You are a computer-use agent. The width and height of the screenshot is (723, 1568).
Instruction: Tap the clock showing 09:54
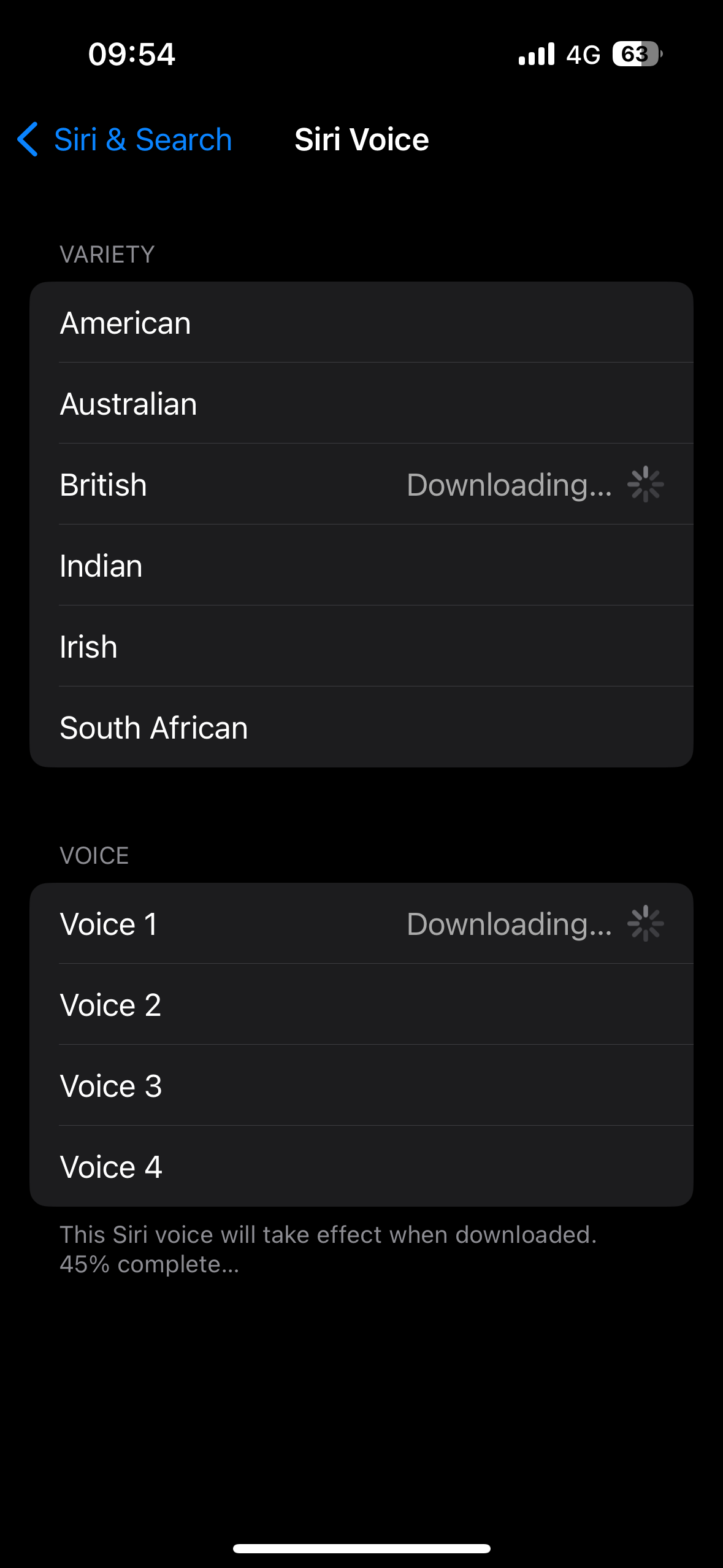[x=131, y=54]
